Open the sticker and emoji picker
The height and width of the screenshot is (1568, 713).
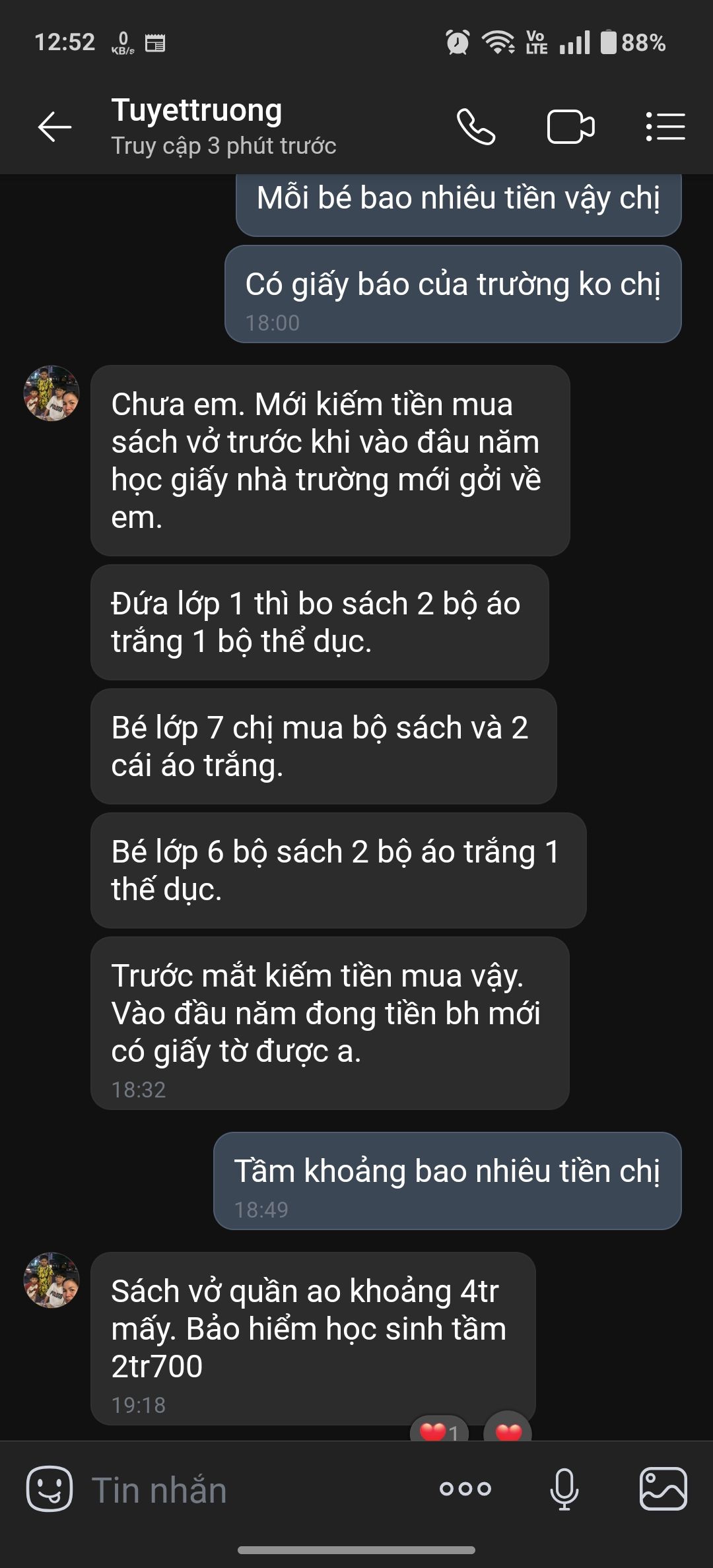(x=49, y=1489)
